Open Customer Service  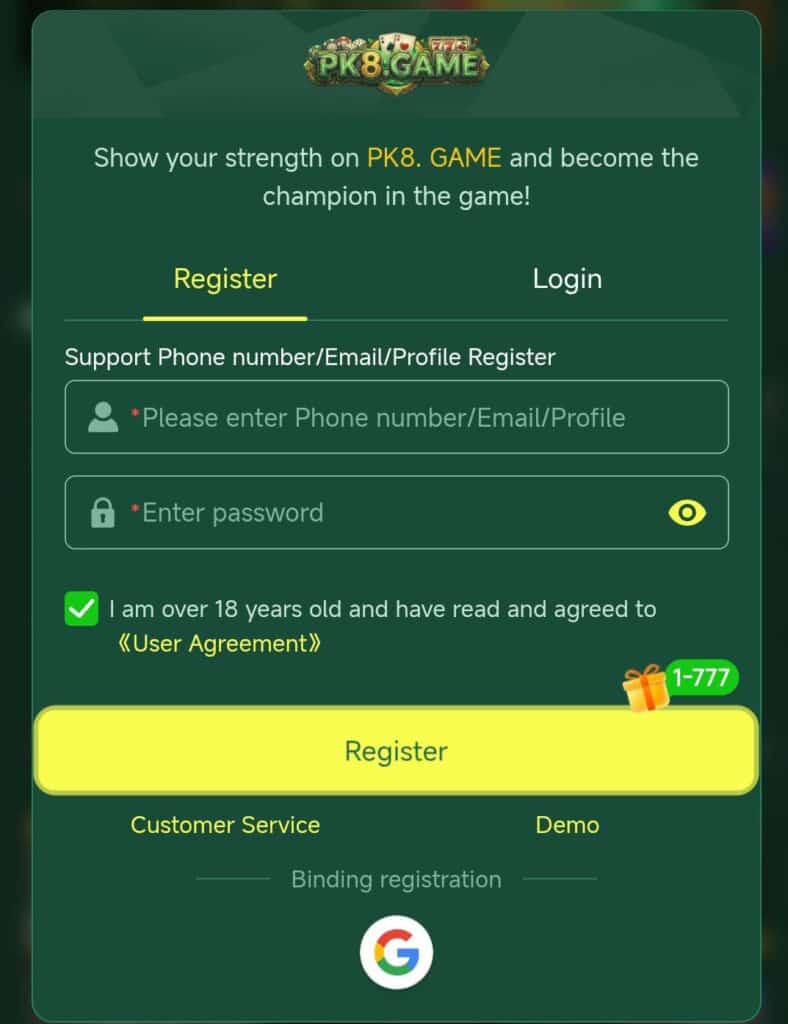225,825
